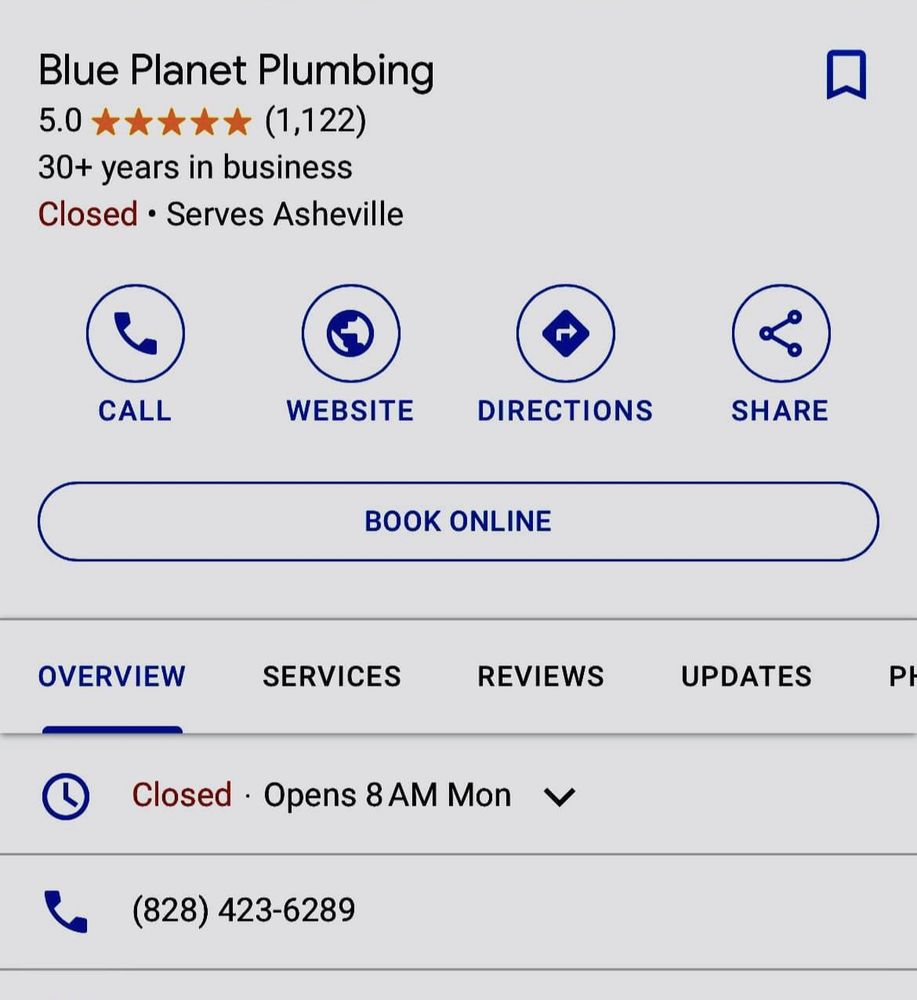Switch to the Services tab

(x=331, y=676)
